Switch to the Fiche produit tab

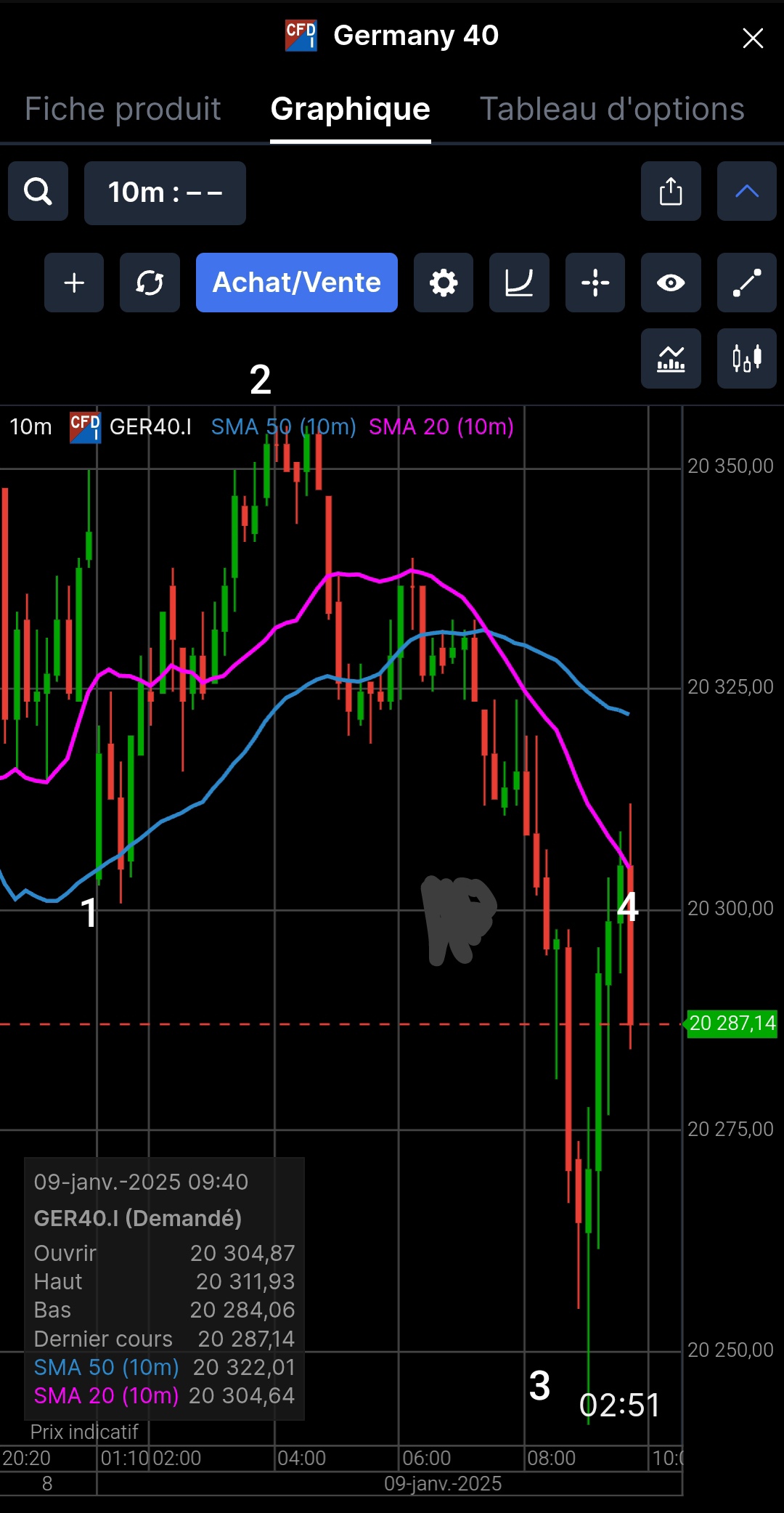(x=123, y=109)
